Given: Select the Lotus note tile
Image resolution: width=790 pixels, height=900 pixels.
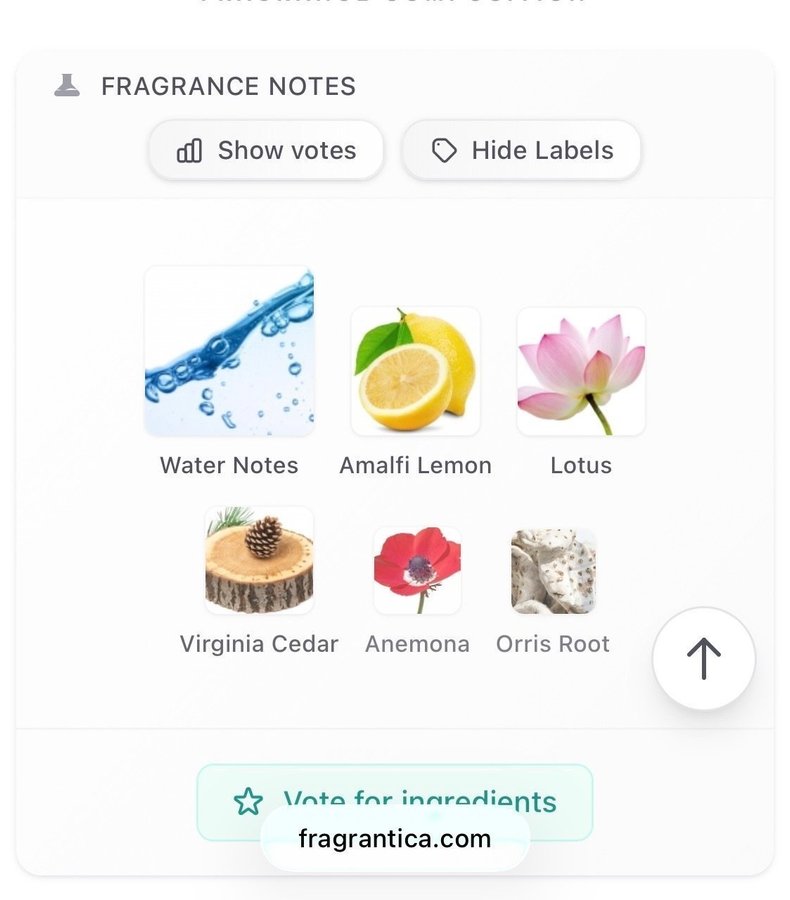Looking at the screenshot, I should [581, 371].
